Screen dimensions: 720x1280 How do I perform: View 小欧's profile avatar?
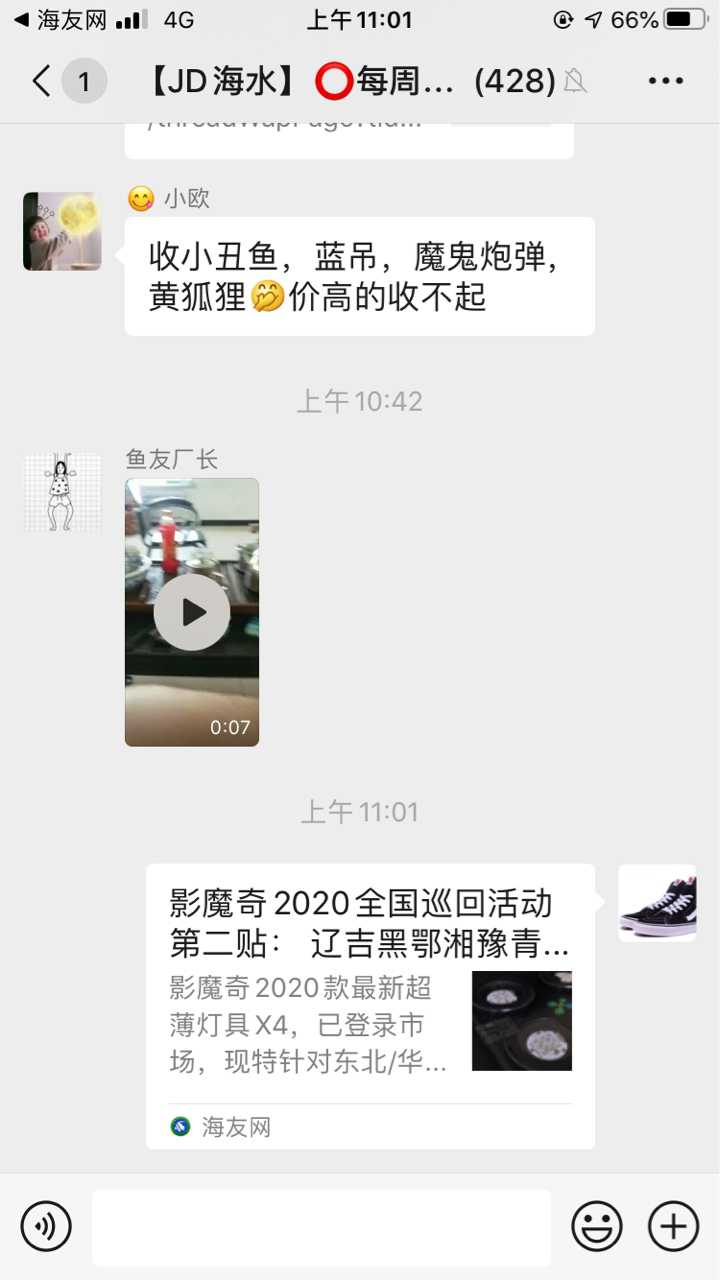click(x=62, y=231)
